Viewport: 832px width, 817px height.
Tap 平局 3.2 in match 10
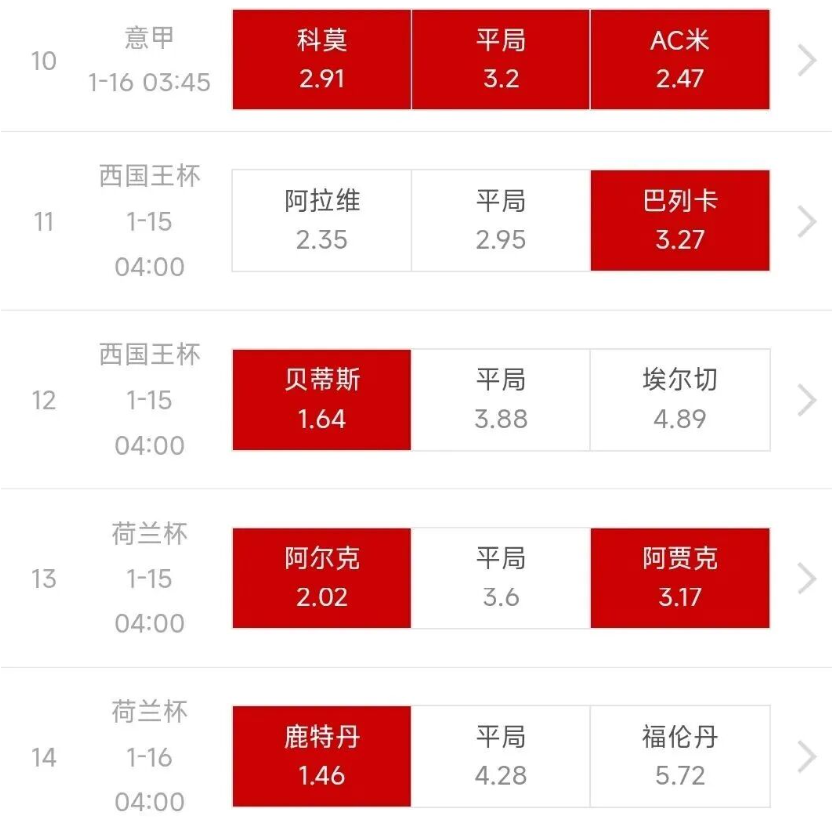(x=500, y=60)
